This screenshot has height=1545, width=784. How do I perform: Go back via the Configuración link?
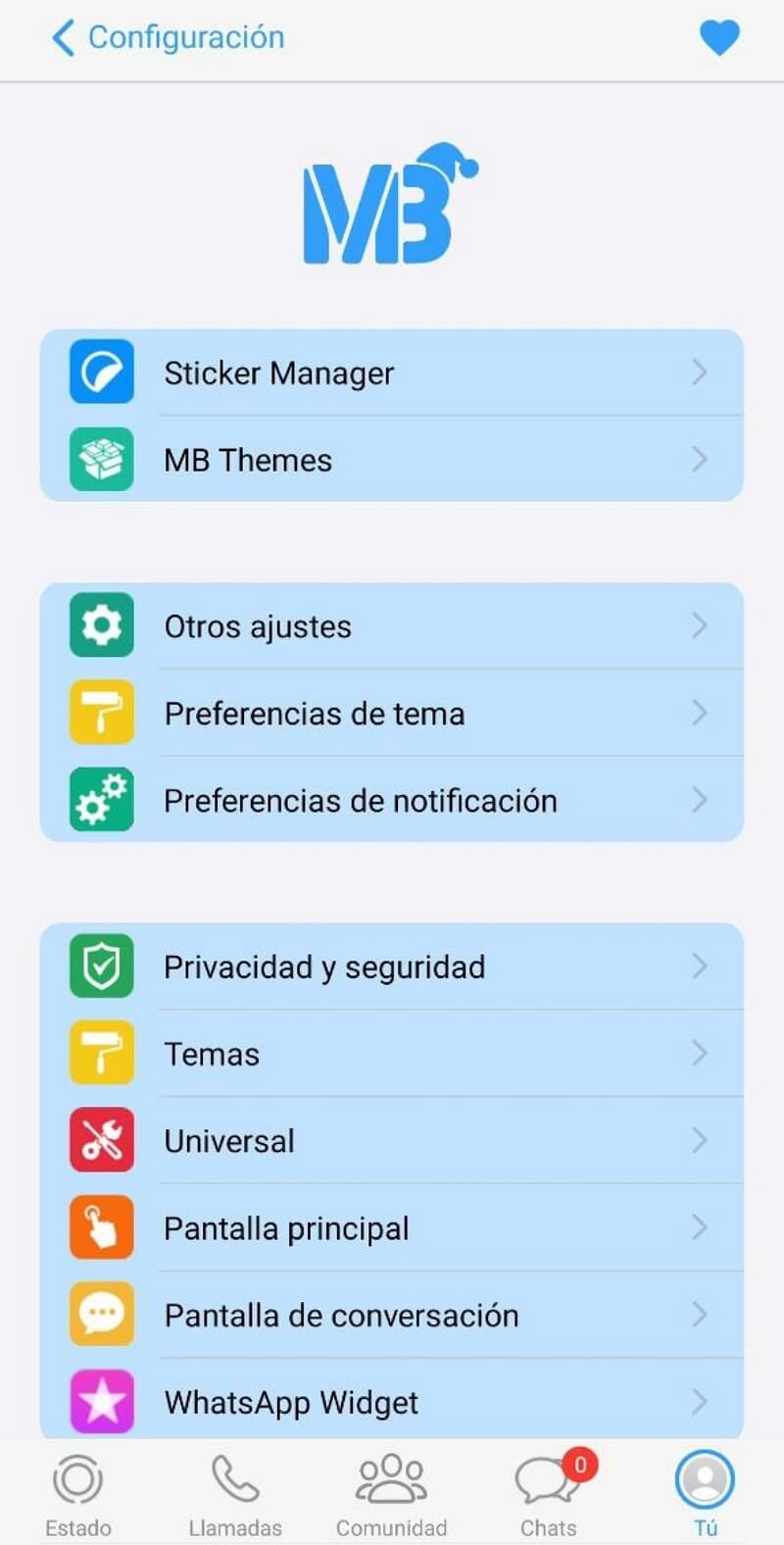pos(167,37)
